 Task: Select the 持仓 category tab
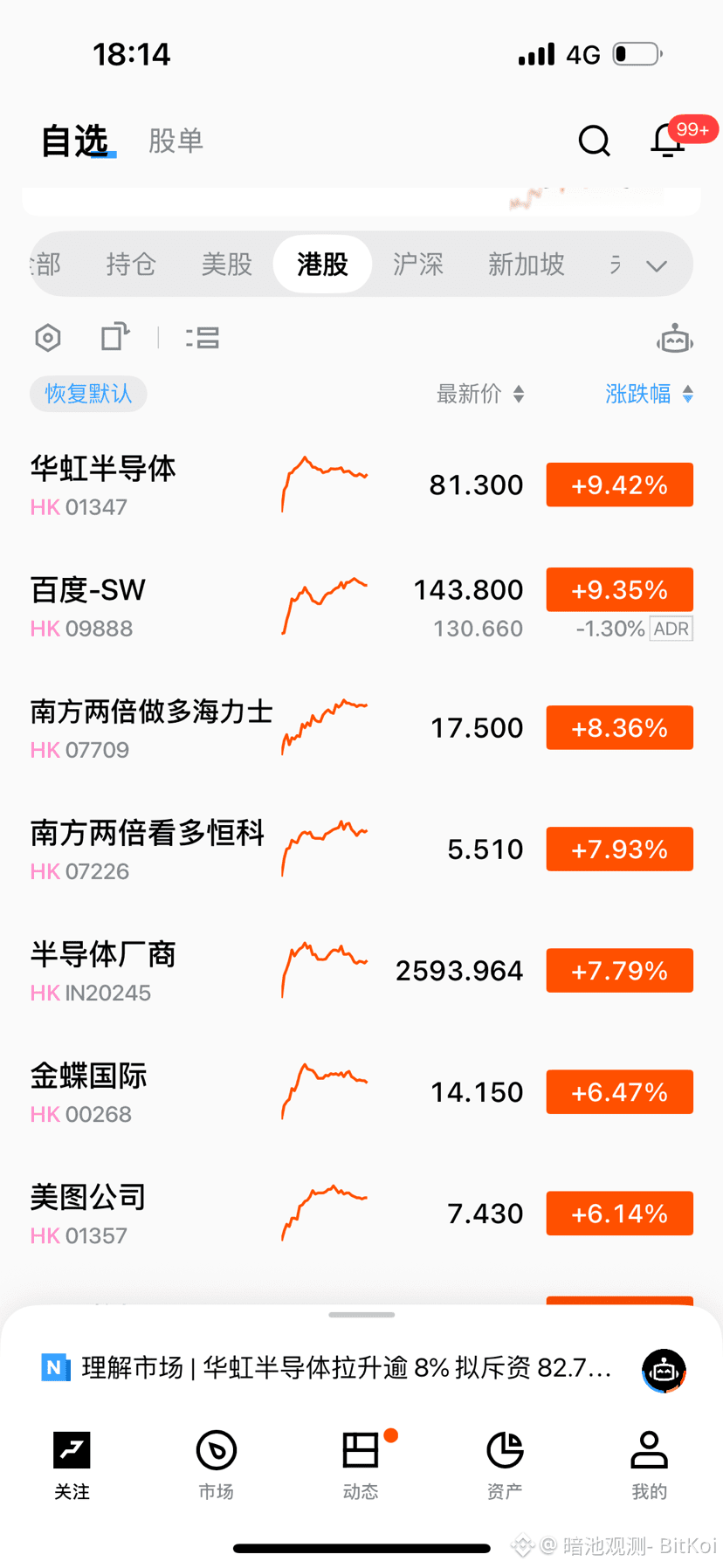click(x=131, y=264)
